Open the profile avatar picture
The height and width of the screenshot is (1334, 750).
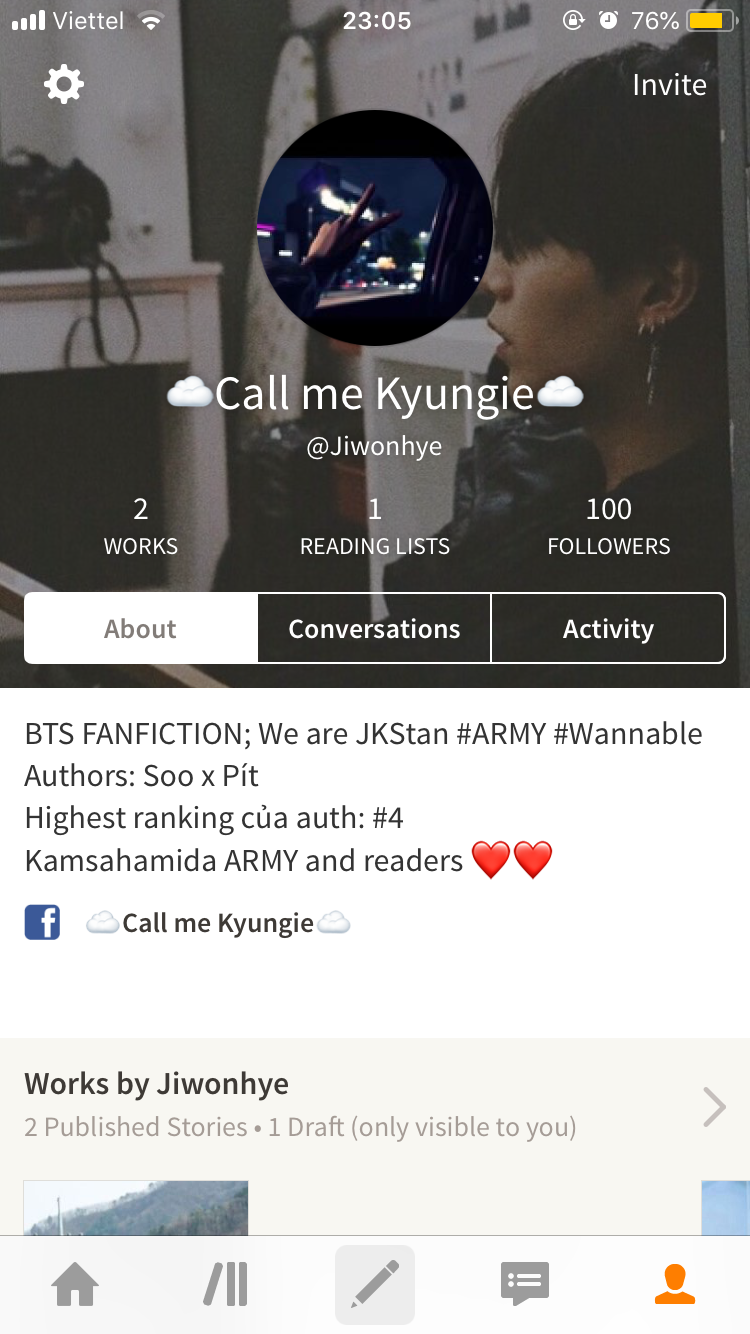375,228
